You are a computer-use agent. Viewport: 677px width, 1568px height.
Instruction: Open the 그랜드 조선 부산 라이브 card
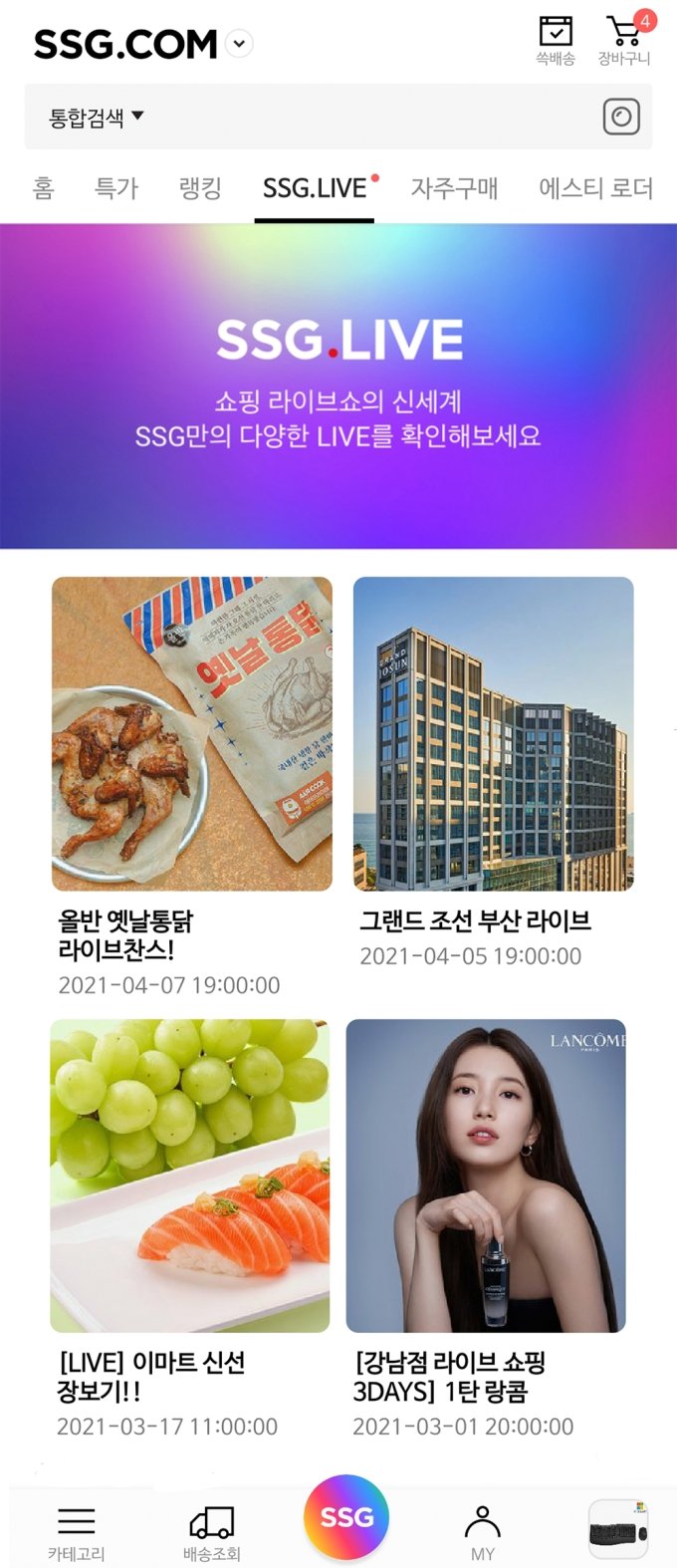(x=494, y=733)
